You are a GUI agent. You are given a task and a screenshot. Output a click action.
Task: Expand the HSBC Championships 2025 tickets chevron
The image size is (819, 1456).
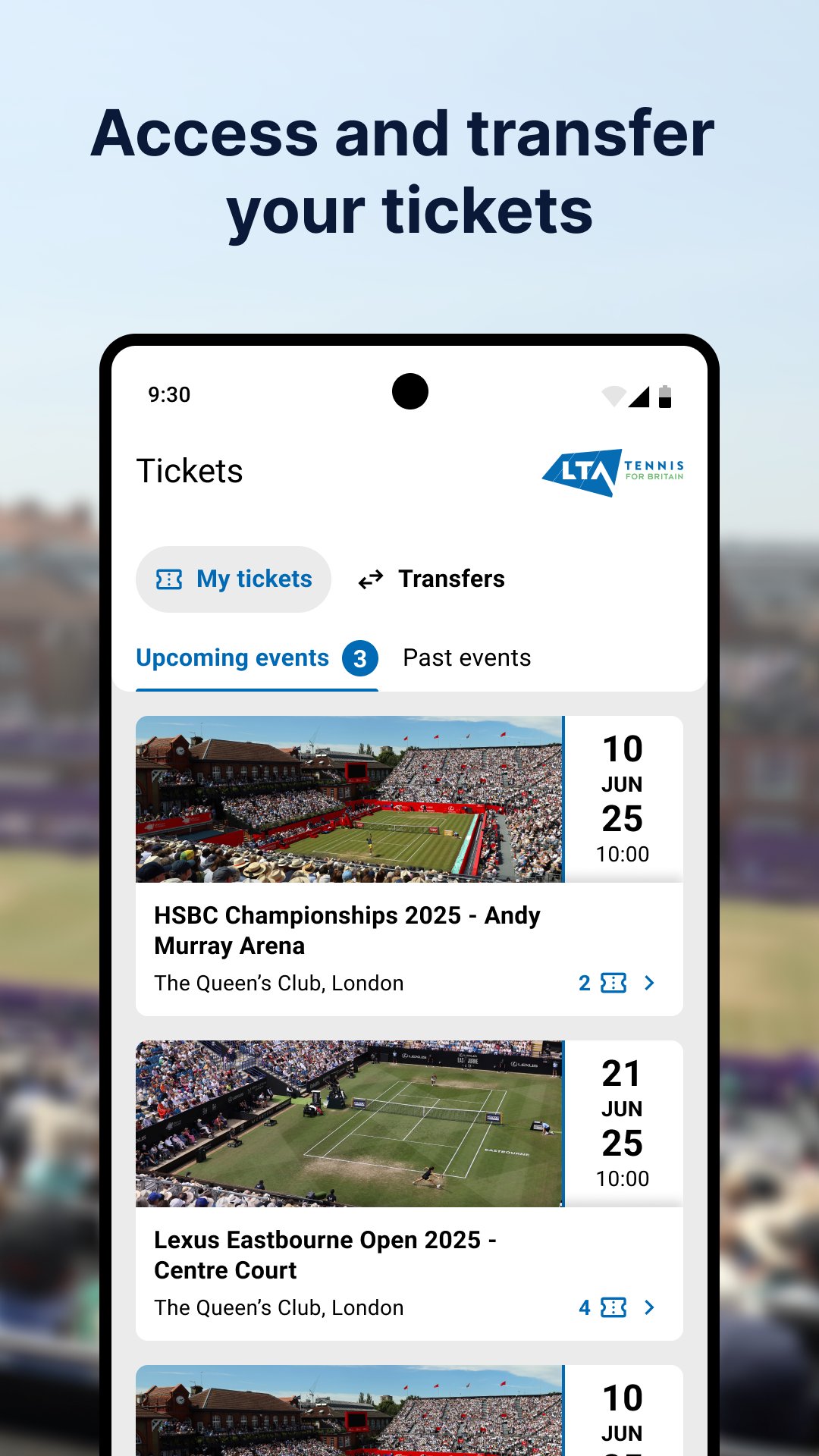click(x=650, y=982)
